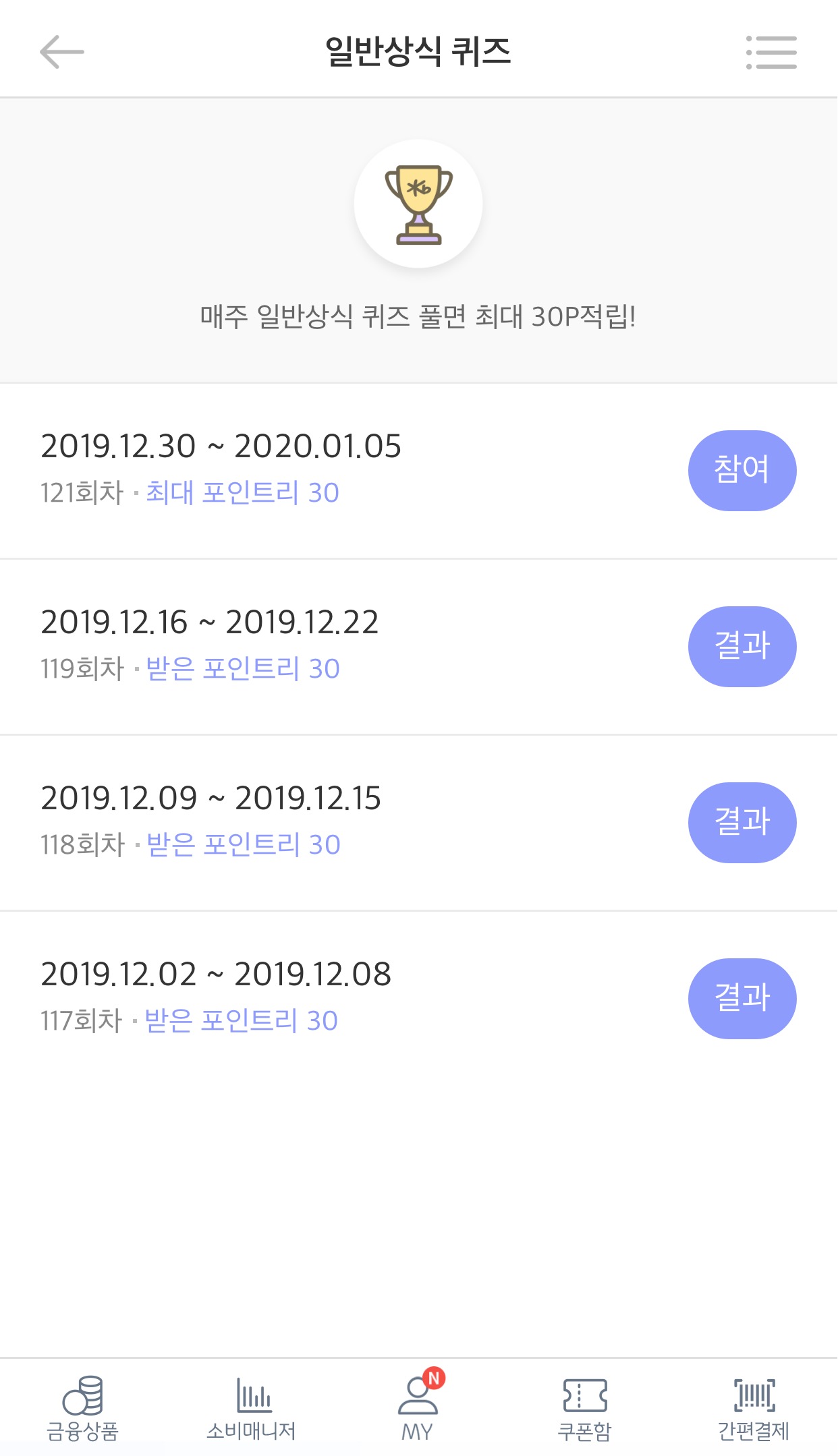
Task: View 결과 for the 119회차 quiz
Action: point(742,646)
